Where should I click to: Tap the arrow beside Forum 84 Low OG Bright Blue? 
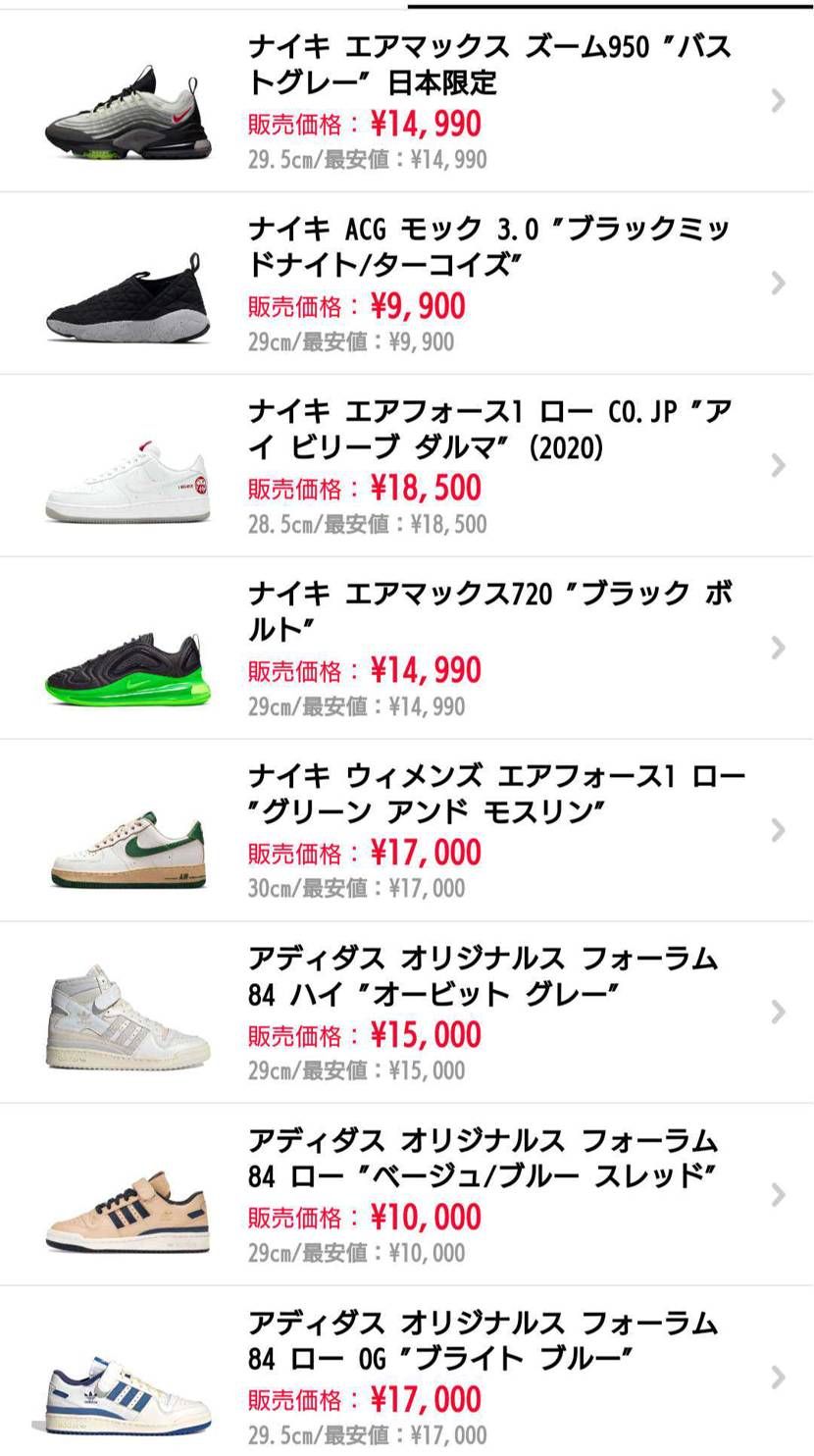click(776, 1378)
